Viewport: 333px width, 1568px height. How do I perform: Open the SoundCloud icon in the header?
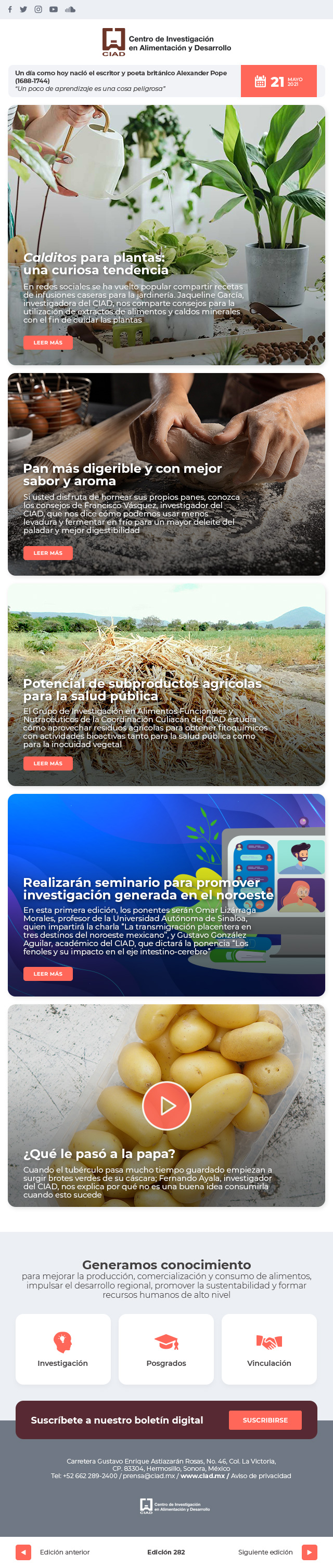click(70, 10)
